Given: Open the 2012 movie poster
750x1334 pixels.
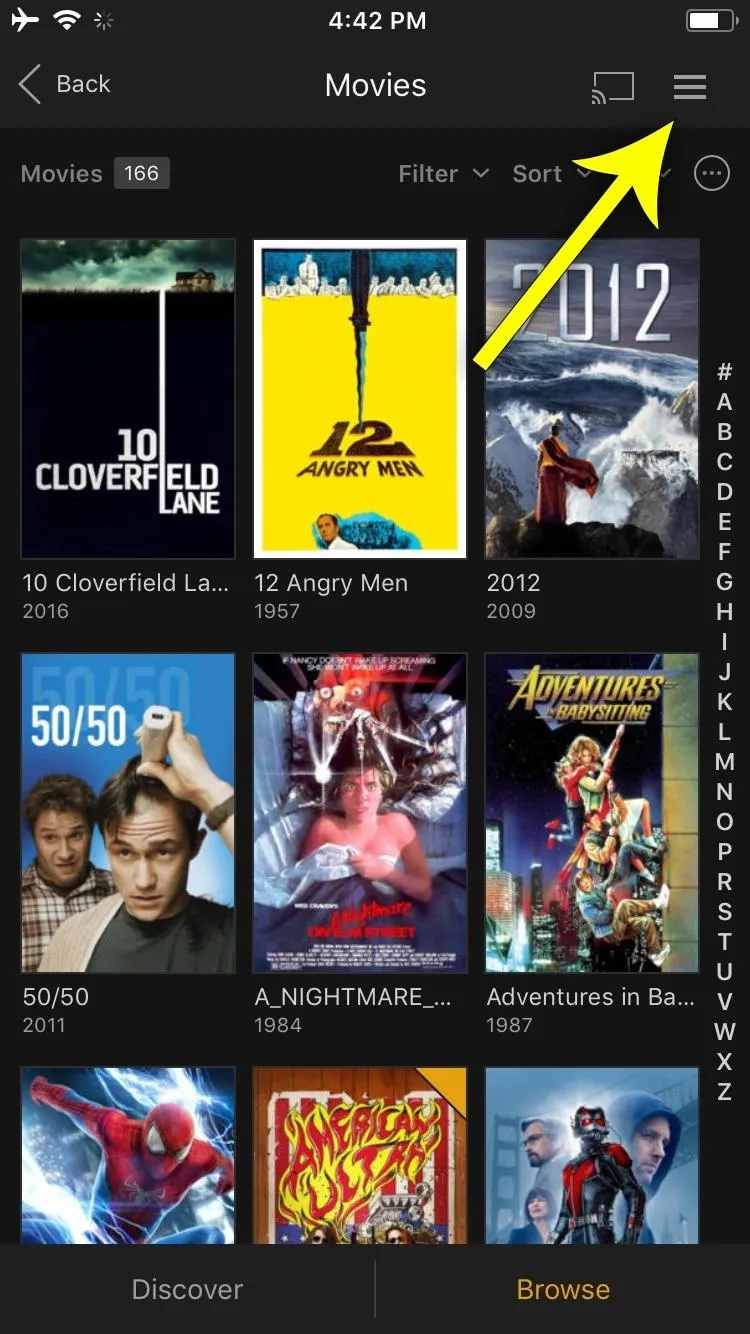Looking at the screenshot, I should click(x=592, y=398).
